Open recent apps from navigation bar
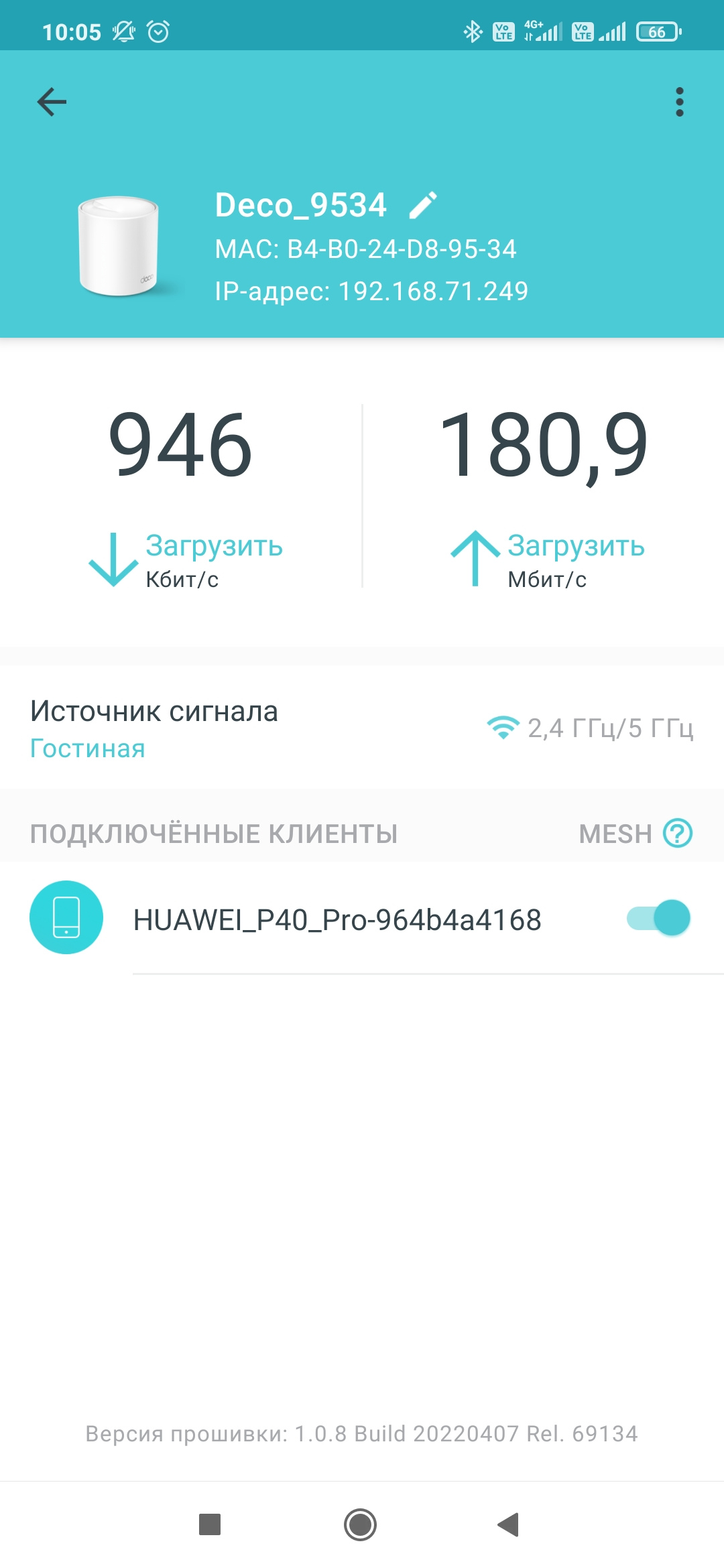 210,1525
